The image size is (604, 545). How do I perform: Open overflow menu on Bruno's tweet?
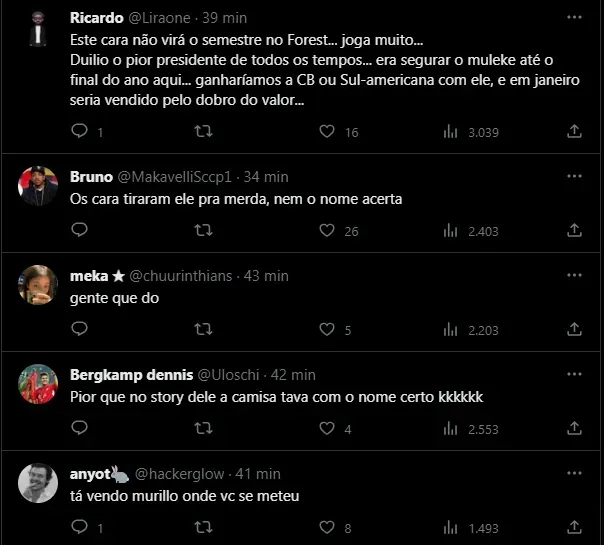(572, 176)
